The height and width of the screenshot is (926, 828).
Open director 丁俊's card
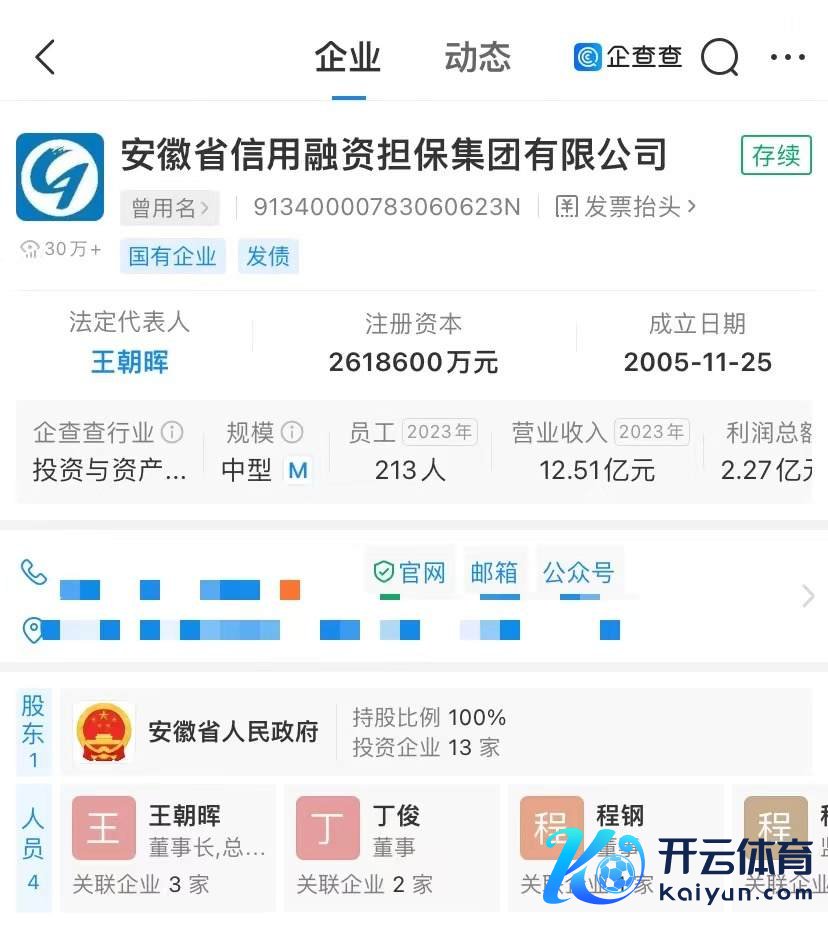click(391, 846)
